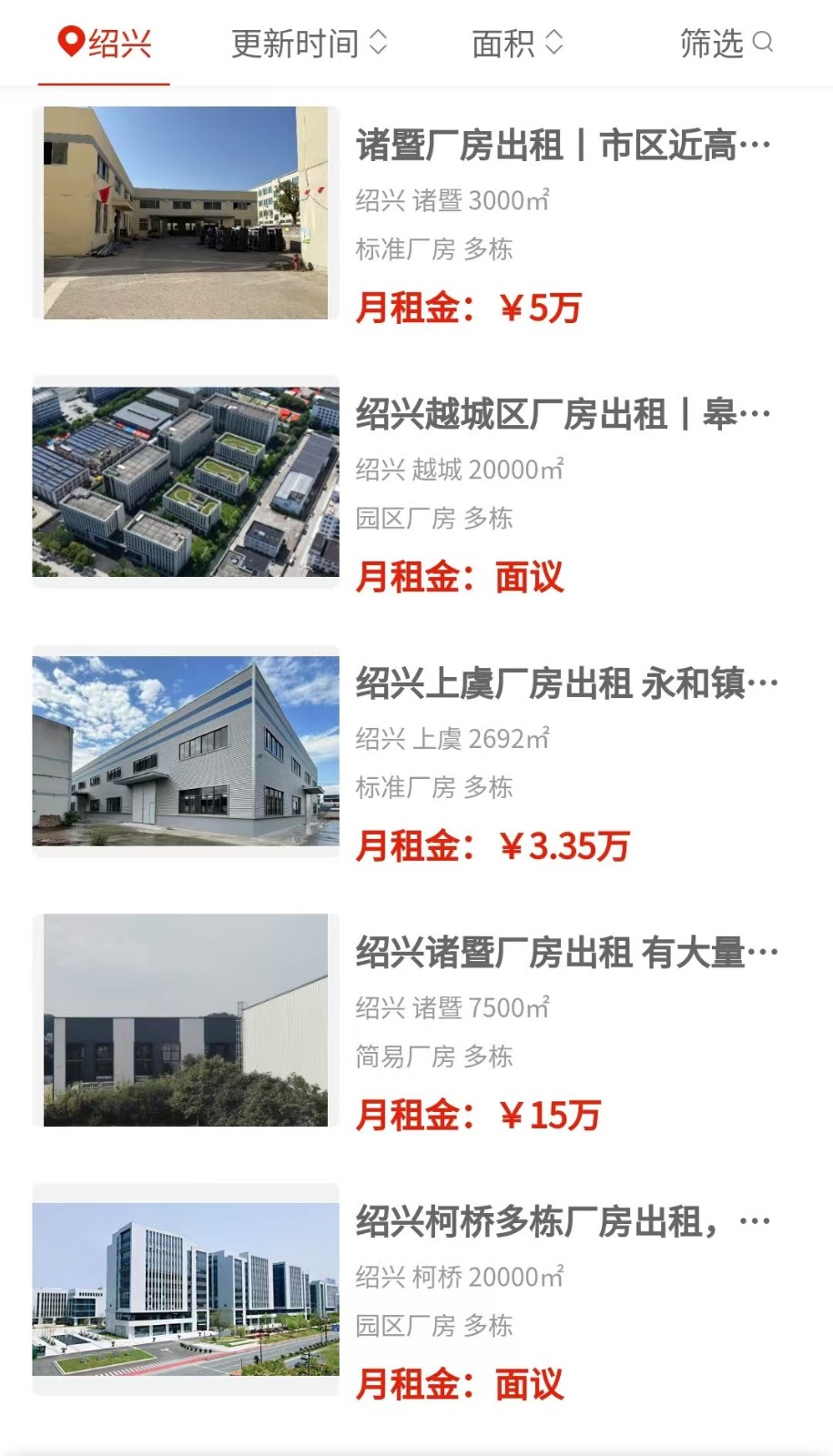Open the 筛选 filter options
This screenshot has width=833, height=1456.
pos(726,43)
